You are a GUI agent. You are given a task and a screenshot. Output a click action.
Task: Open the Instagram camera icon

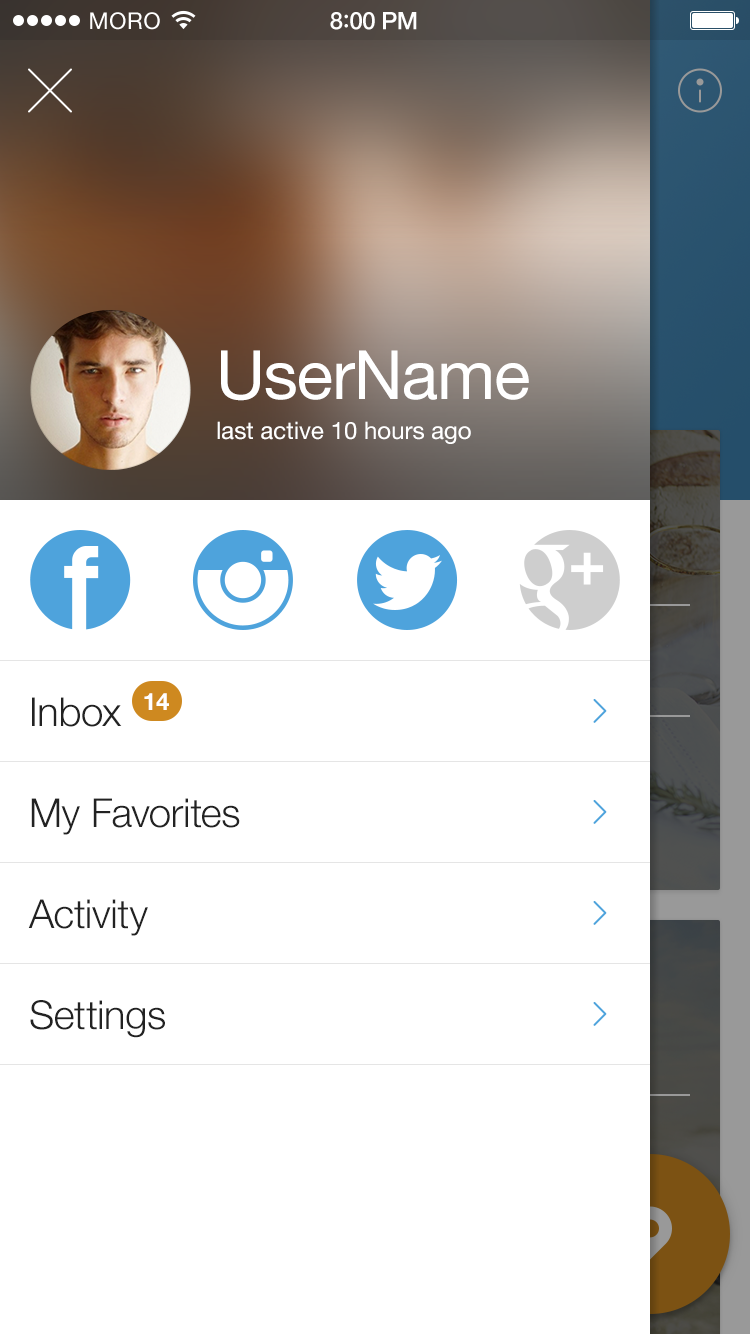(x=243, y=580)
